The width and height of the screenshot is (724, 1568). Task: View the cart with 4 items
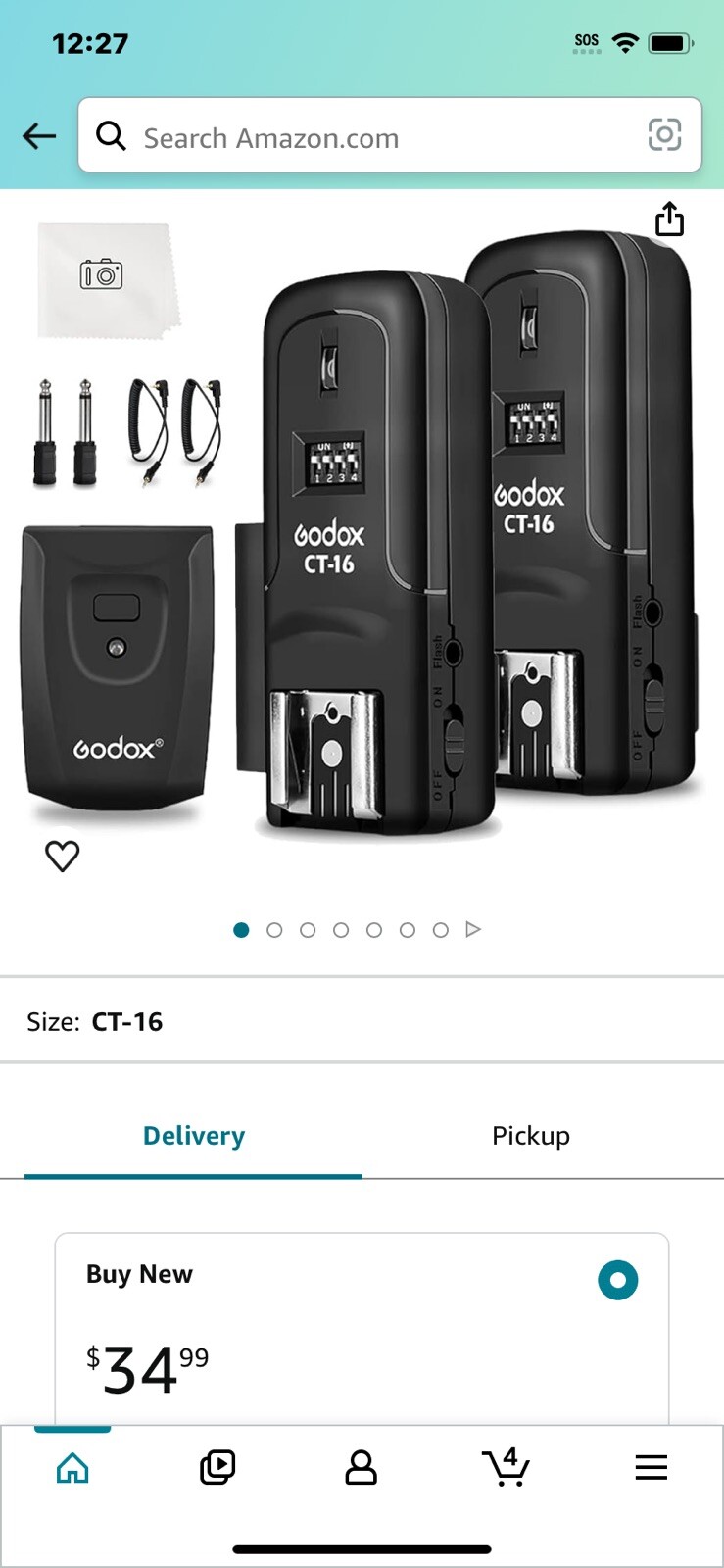coord(506,1468)
